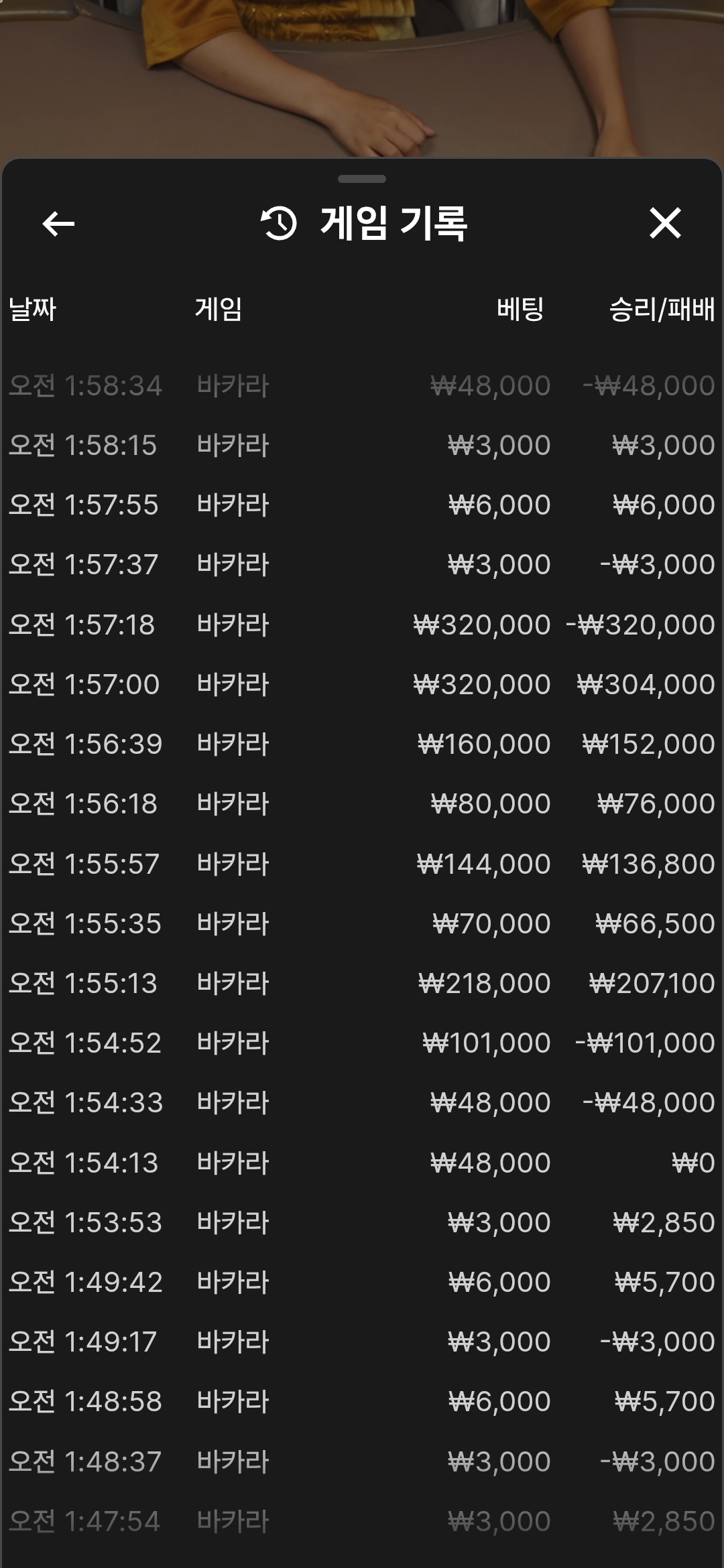Open the 오전 1:57:00 바카라 record

click(362, 685)
